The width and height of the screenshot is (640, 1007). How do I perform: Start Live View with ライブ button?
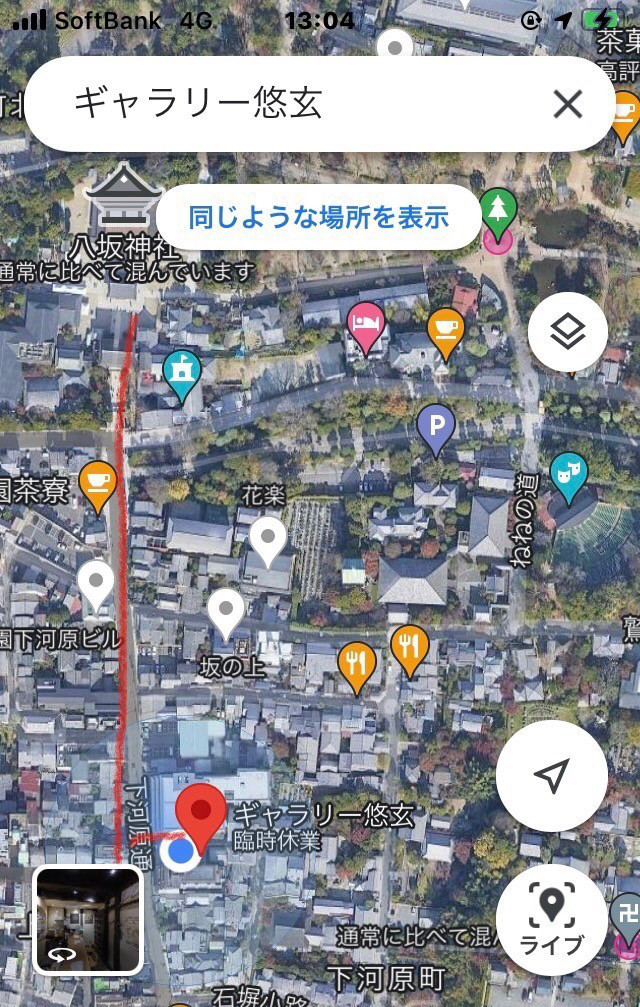coord(551,919)
